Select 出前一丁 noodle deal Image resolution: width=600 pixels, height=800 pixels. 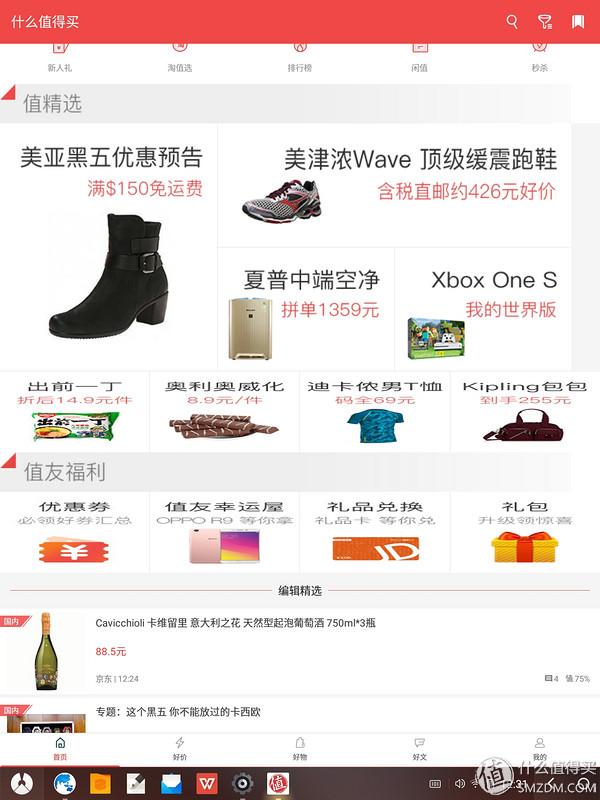pos(75,412)
